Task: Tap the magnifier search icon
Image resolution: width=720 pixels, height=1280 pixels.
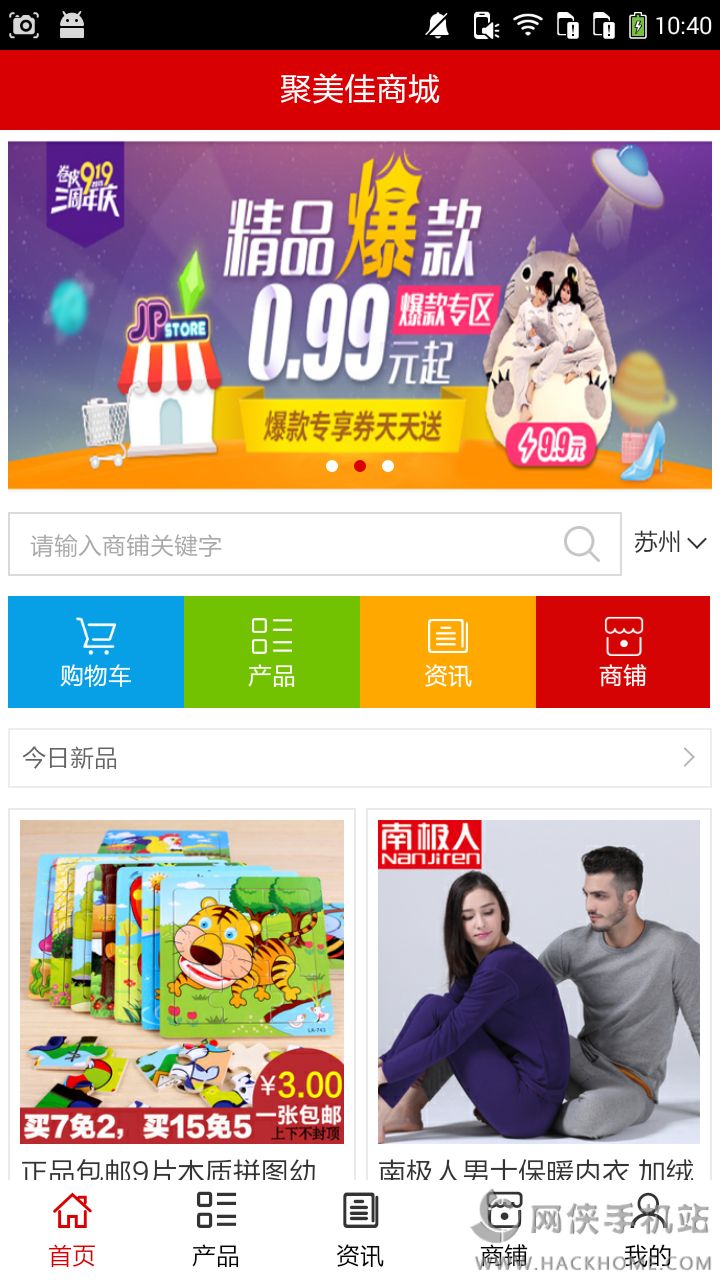Action: click(581, 545)
